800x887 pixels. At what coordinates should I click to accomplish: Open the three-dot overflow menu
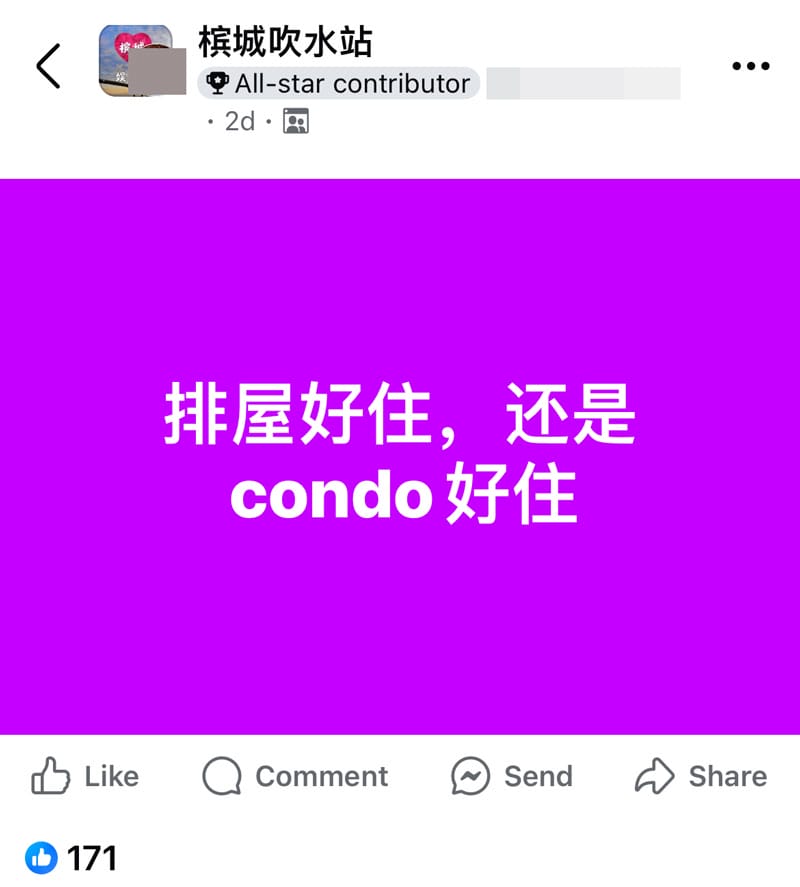pyautogui.click(x=750, y=66)
